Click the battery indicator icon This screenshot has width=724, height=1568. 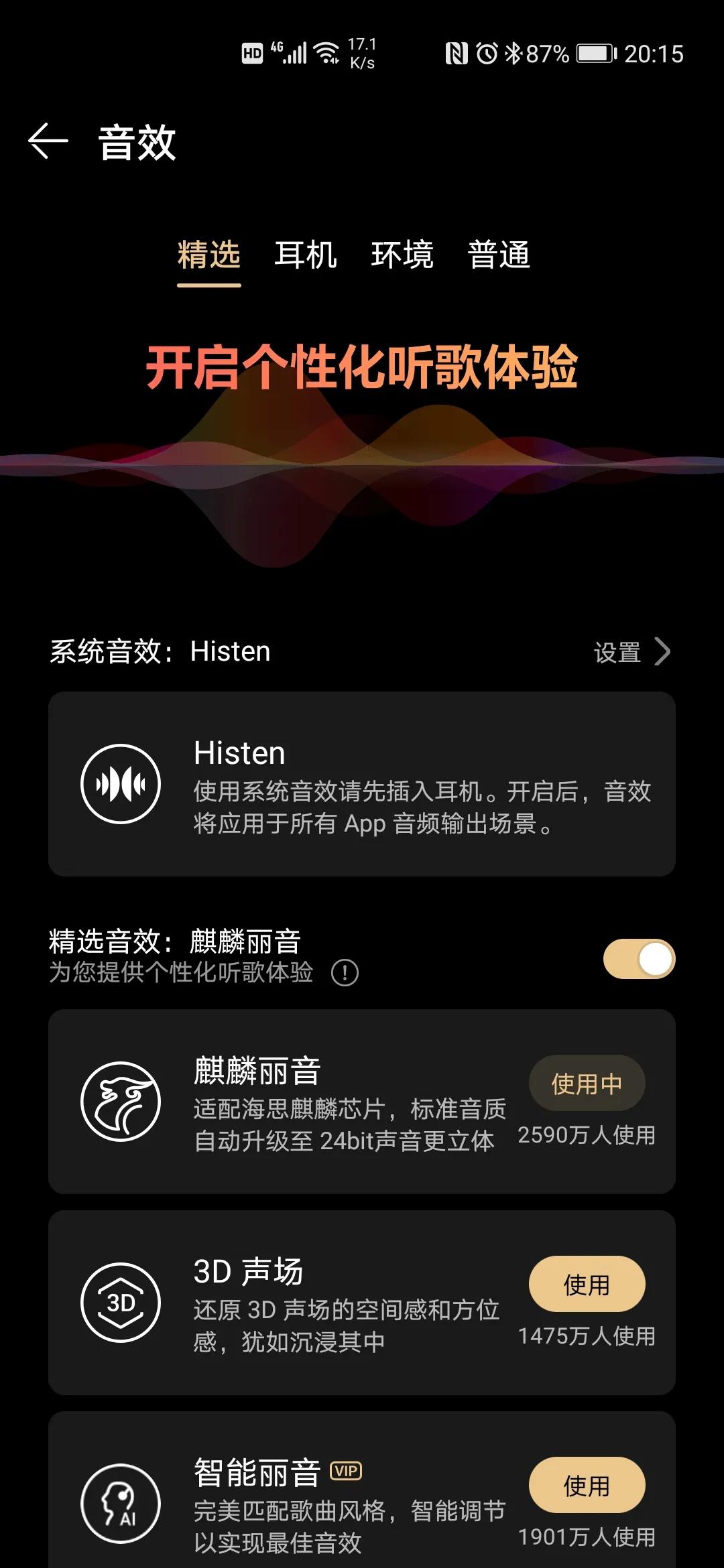pyautogui.click(x=595, y=54)
